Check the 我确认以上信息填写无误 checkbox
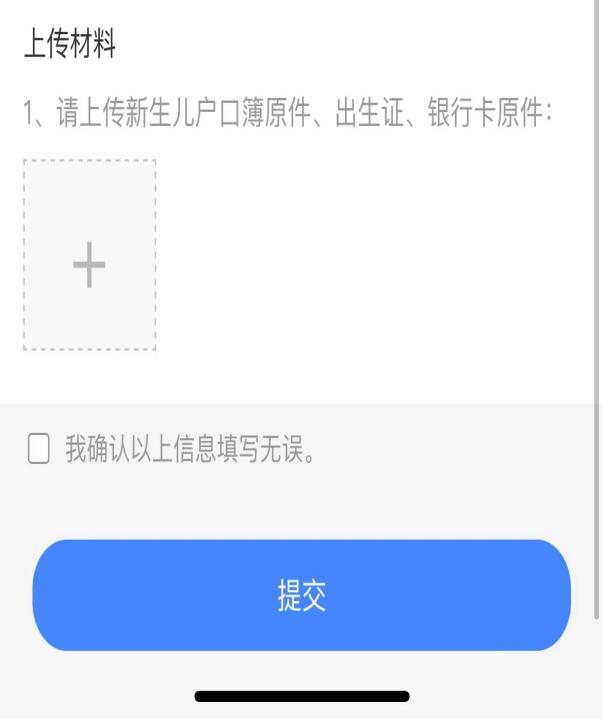Viewport: 603px width, 719px height. point(38,449)
